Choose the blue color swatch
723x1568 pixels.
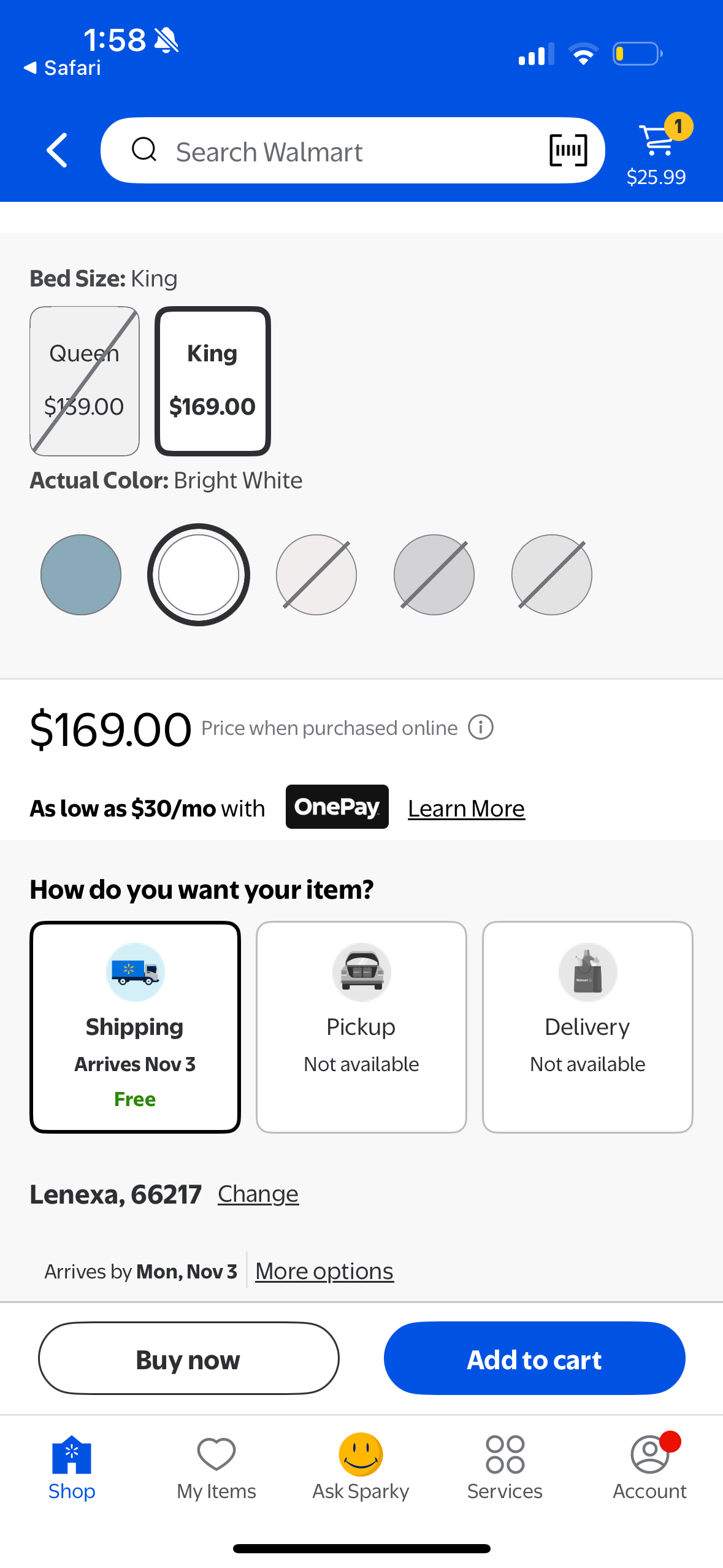pos(81,575)
